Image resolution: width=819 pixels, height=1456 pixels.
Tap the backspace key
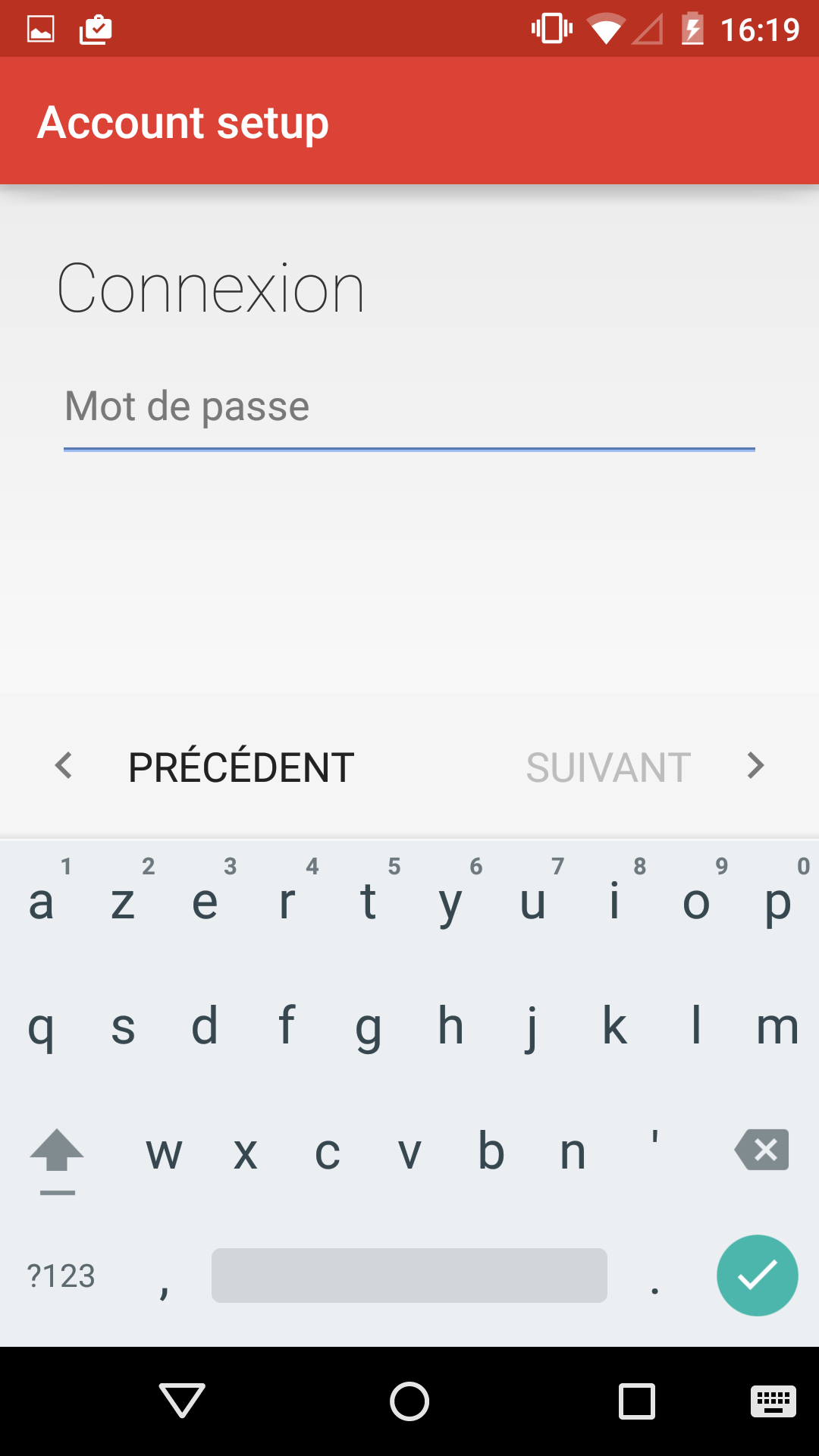(761, 1150)
